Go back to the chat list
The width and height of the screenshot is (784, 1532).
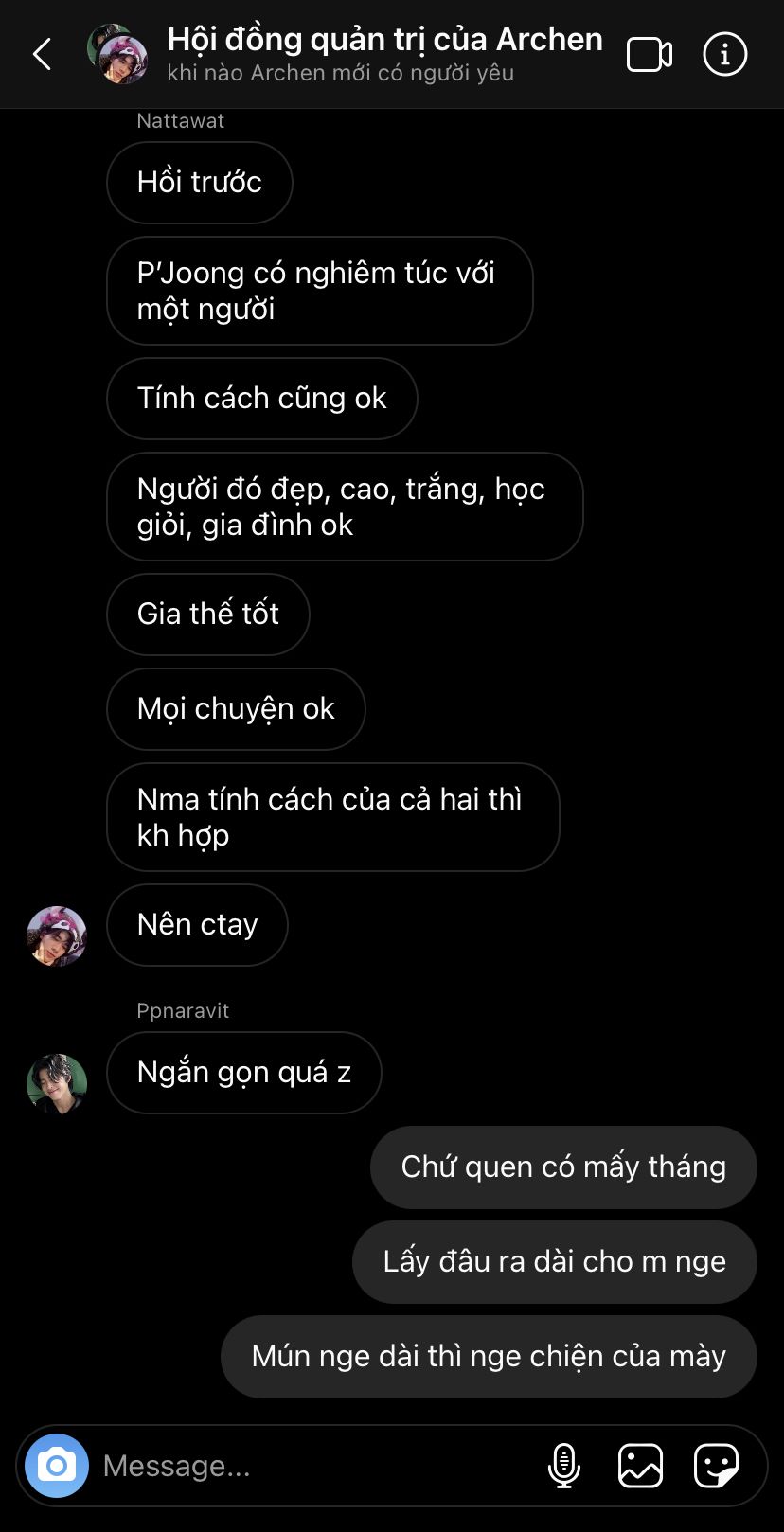pyautogui.click(x=43, y=55)
